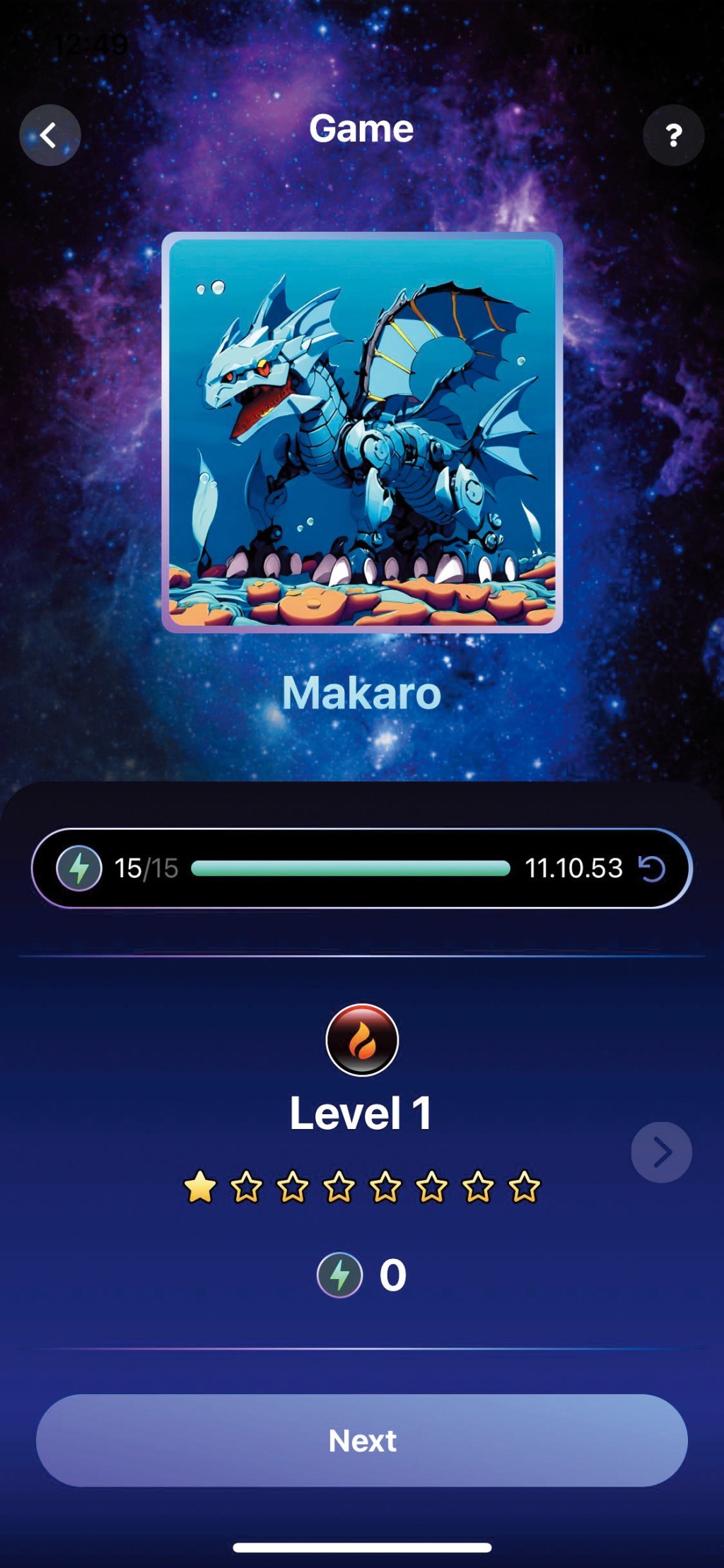Open the help question mark
Viewport: 724px width, 1568px height.
coord(673,135)
